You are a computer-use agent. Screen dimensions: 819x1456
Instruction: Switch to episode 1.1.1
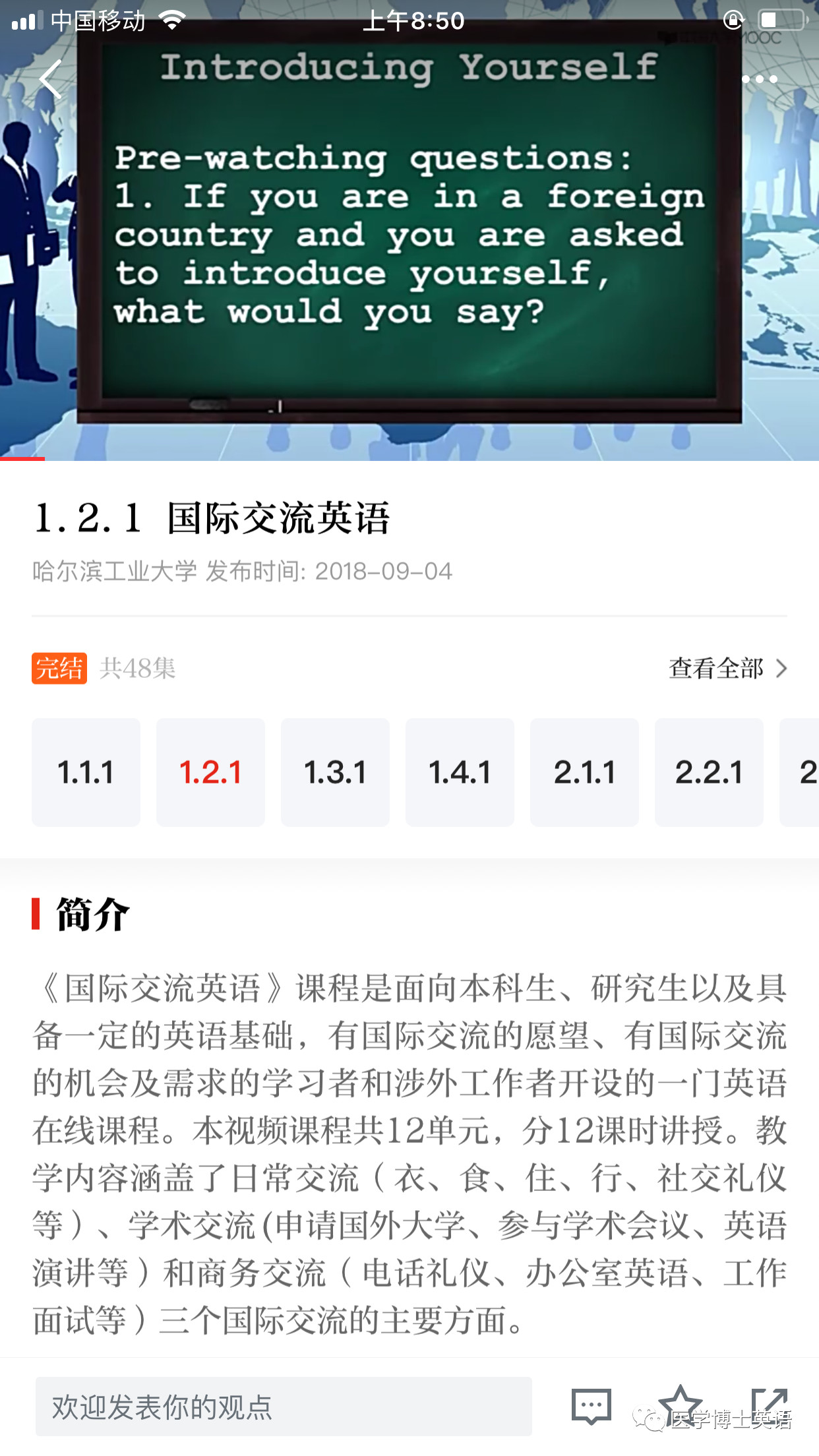(x=86, y=772)
